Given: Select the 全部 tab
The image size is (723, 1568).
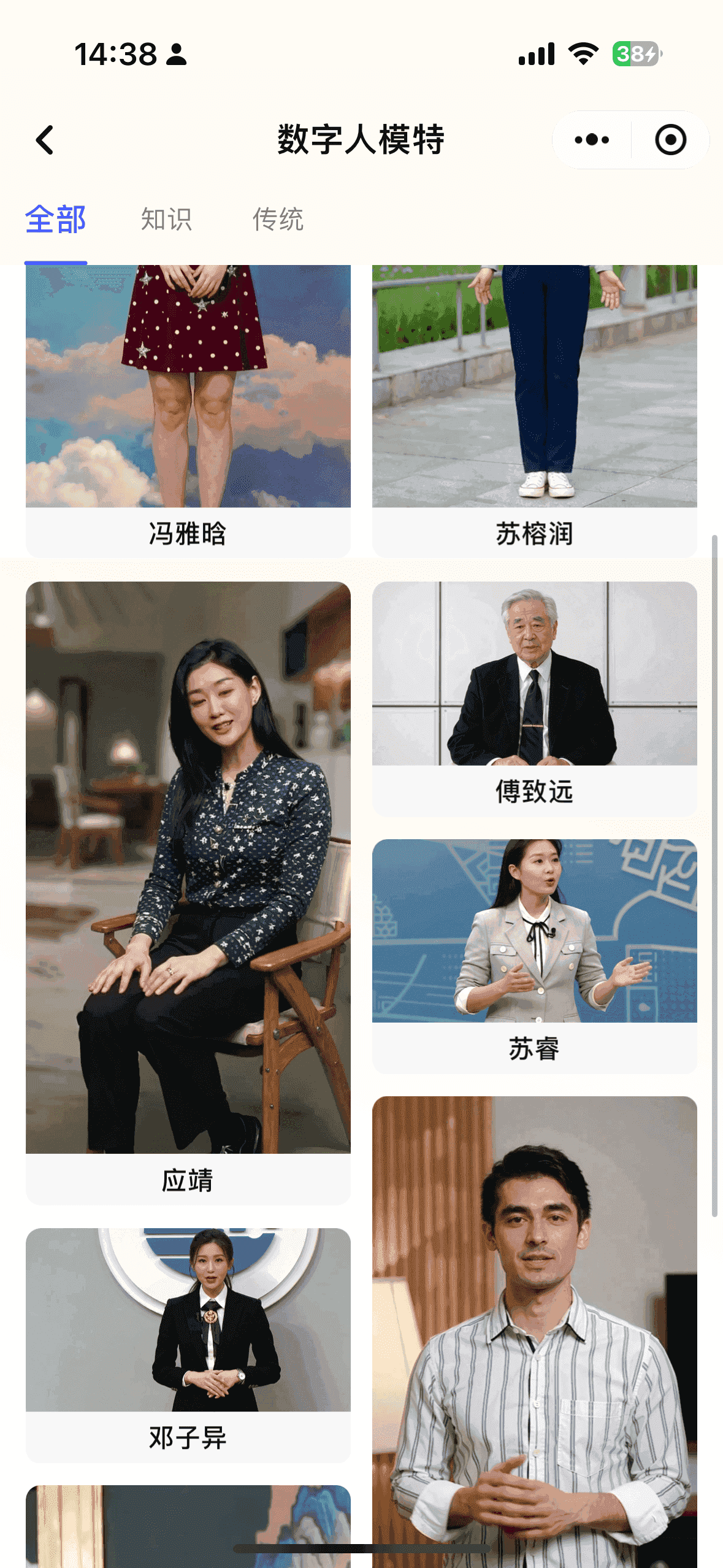Looking at the screenshot, I should (x=55, y=219).
